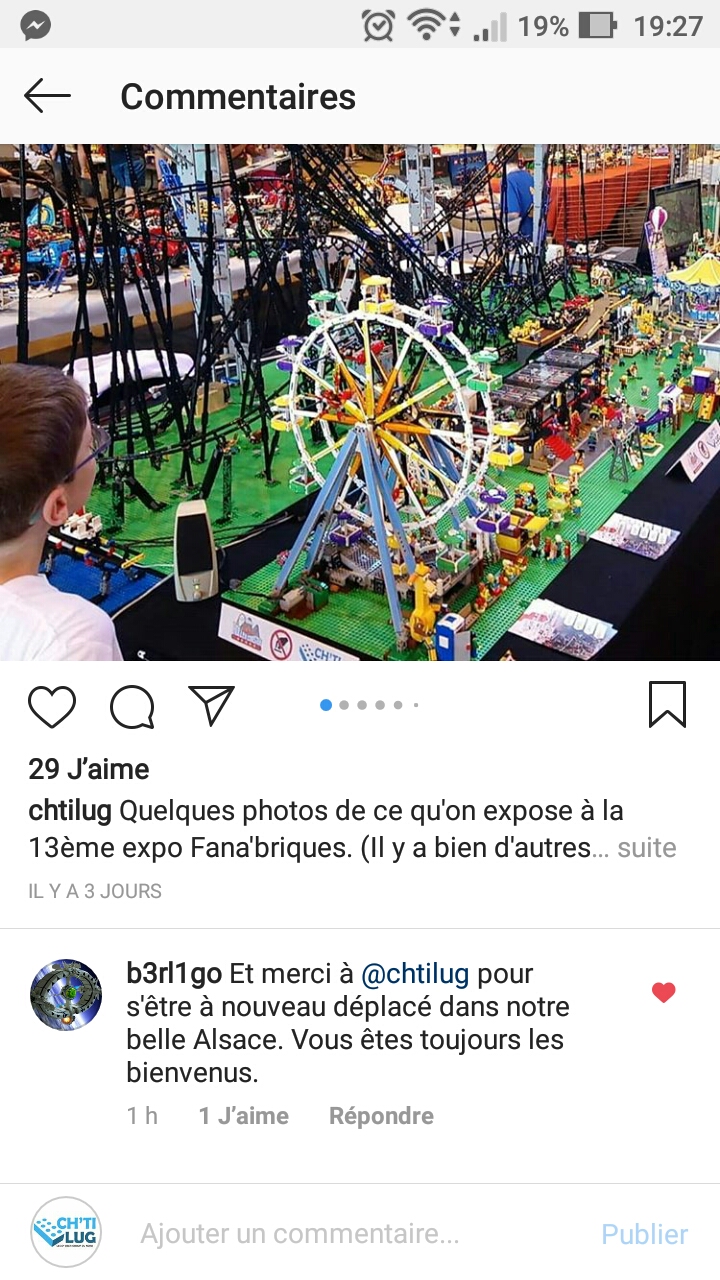The image size is (720, 1280).
Task: Unlike b3rl1go's comment with the red heart
Action: pos(663,992)
